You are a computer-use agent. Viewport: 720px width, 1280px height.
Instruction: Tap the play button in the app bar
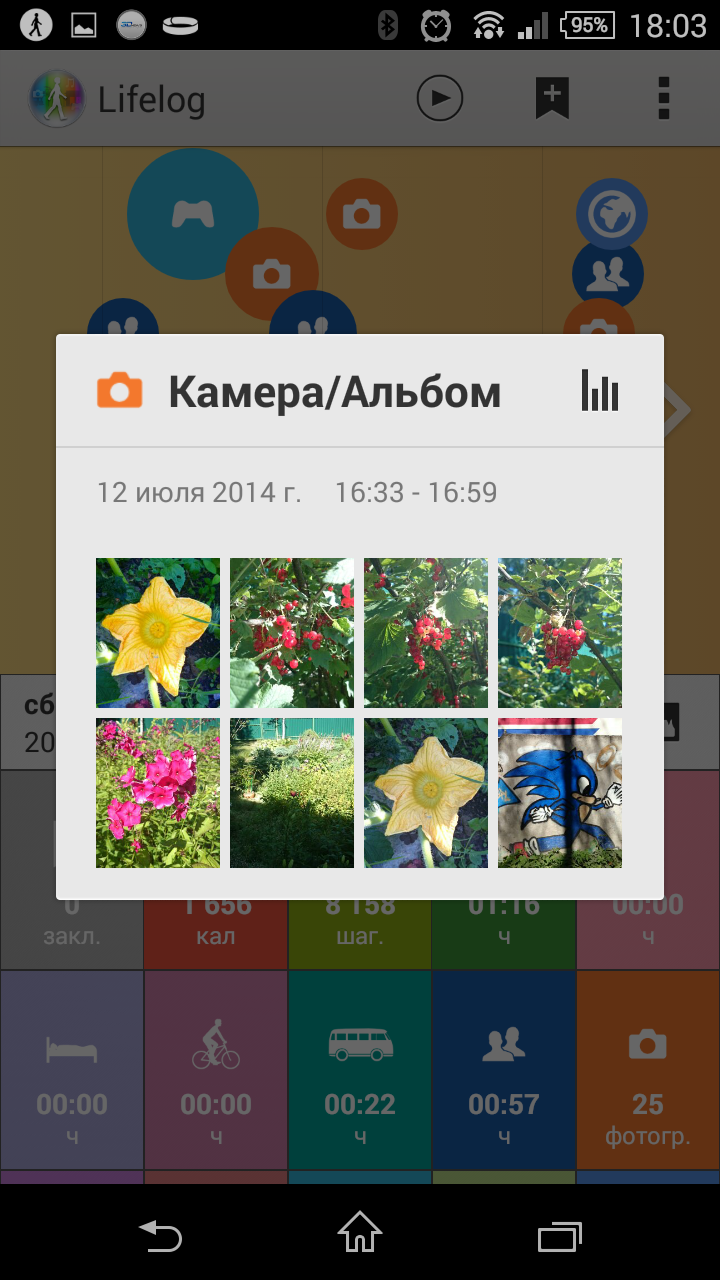pos(440,99)
